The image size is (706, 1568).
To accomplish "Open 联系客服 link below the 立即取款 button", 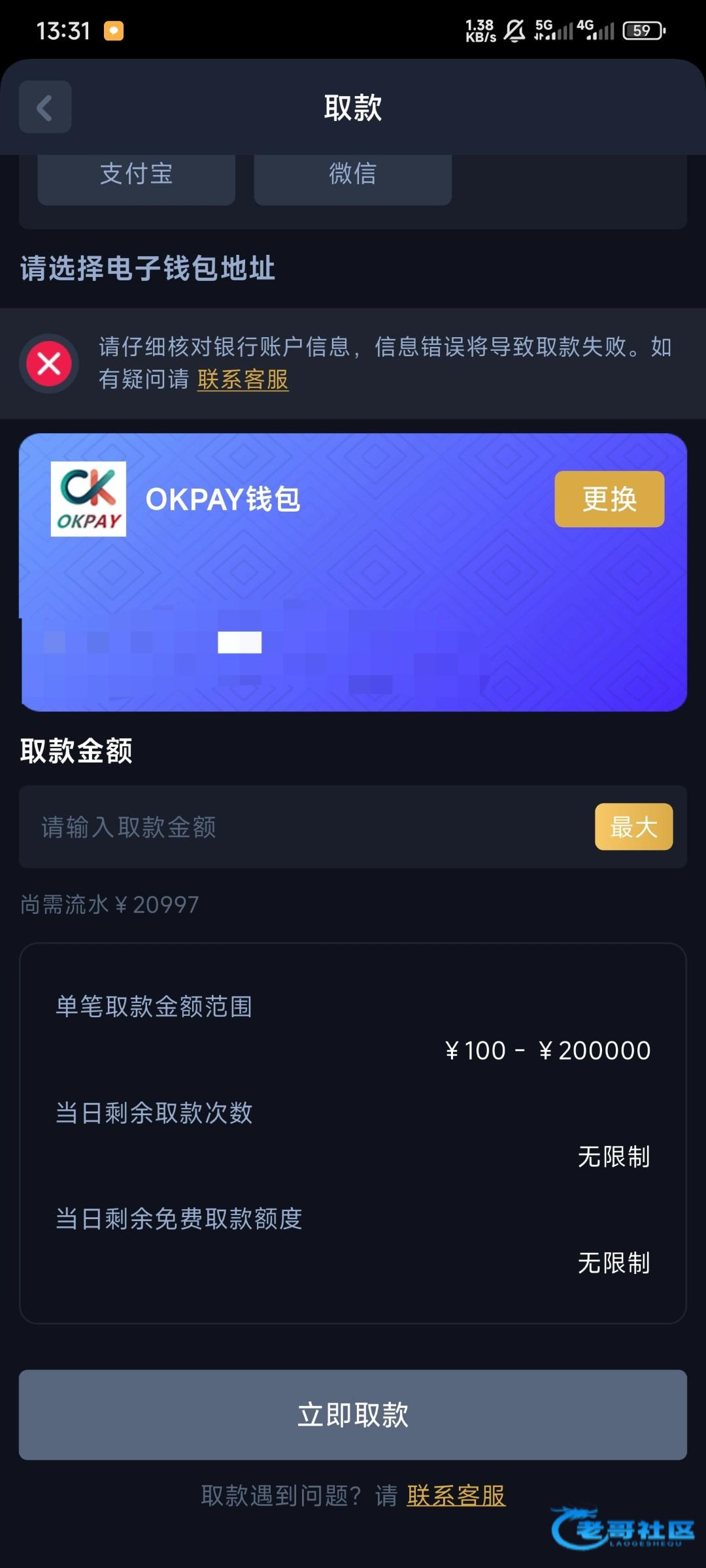I will point(456,1495).
